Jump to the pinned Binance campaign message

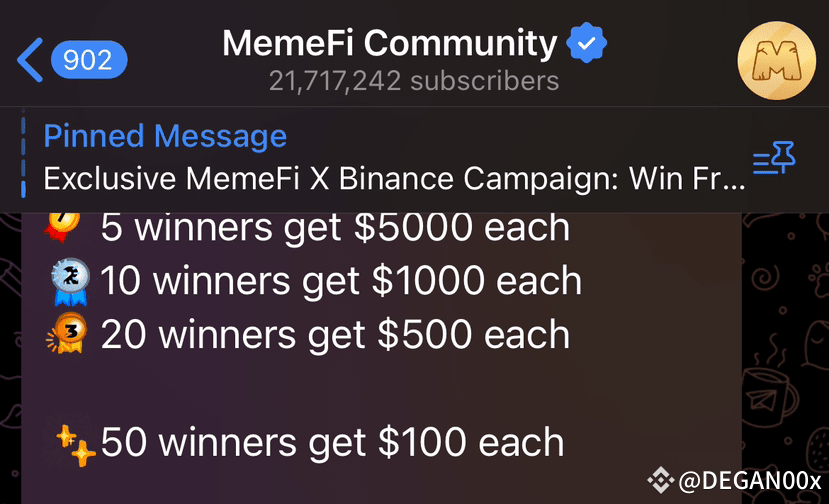(x=393, y=160)
